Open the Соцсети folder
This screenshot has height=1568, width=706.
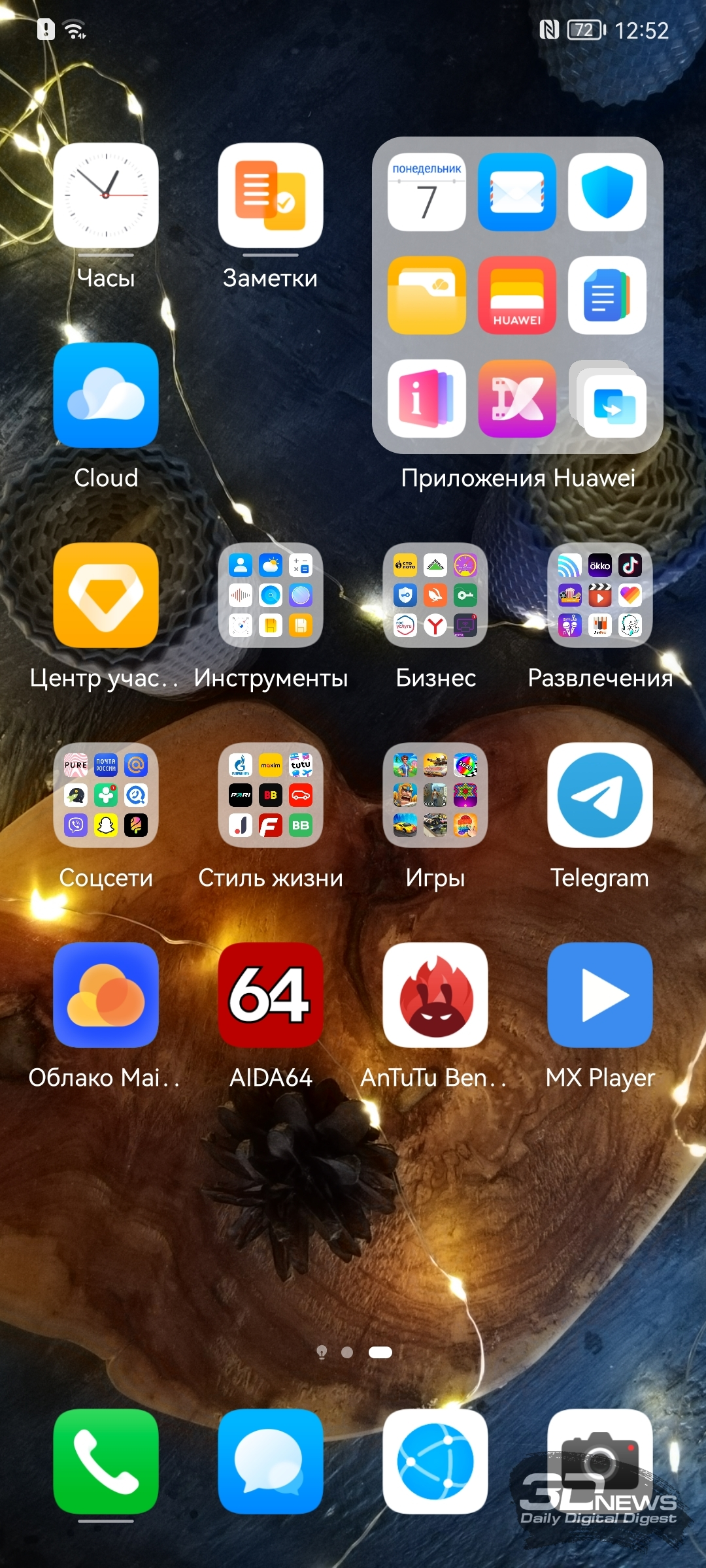[x=106, y=795]
